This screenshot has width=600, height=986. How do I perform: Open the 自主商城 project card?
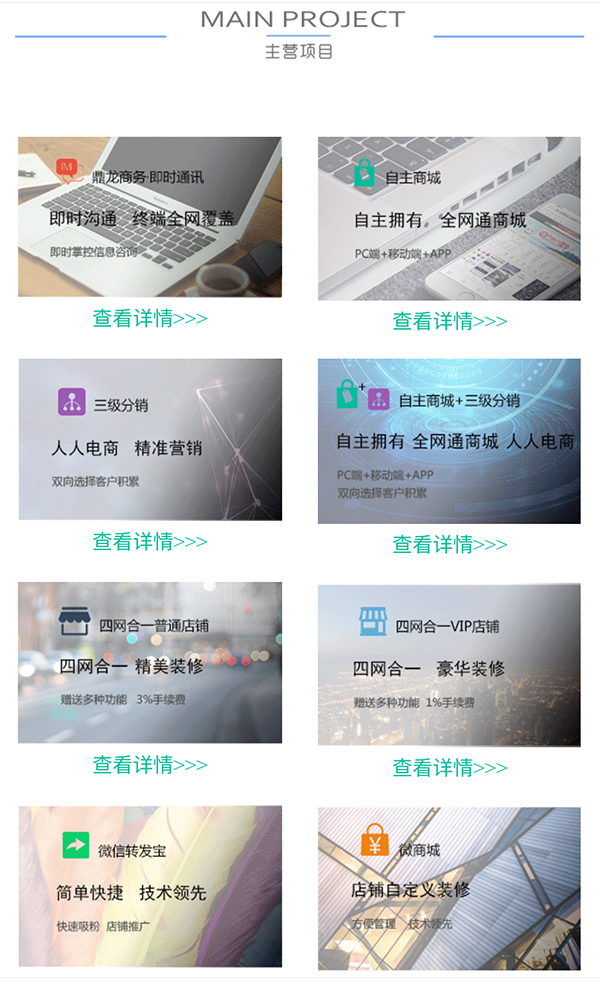(449, 218)
